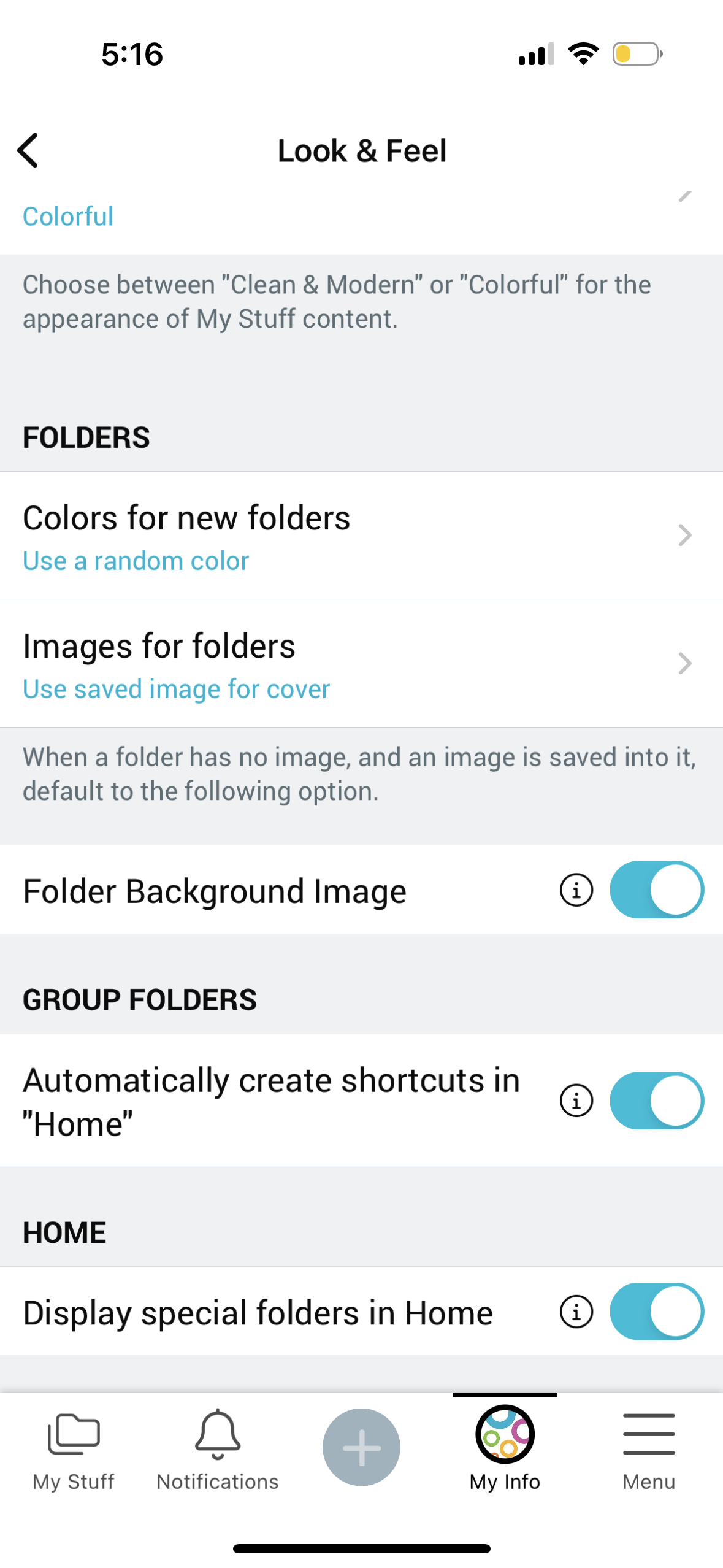Toggle Folder Background Image switch
This screenshot has width=723, height=1568.
pyautogui.click(x=656, y=890)
